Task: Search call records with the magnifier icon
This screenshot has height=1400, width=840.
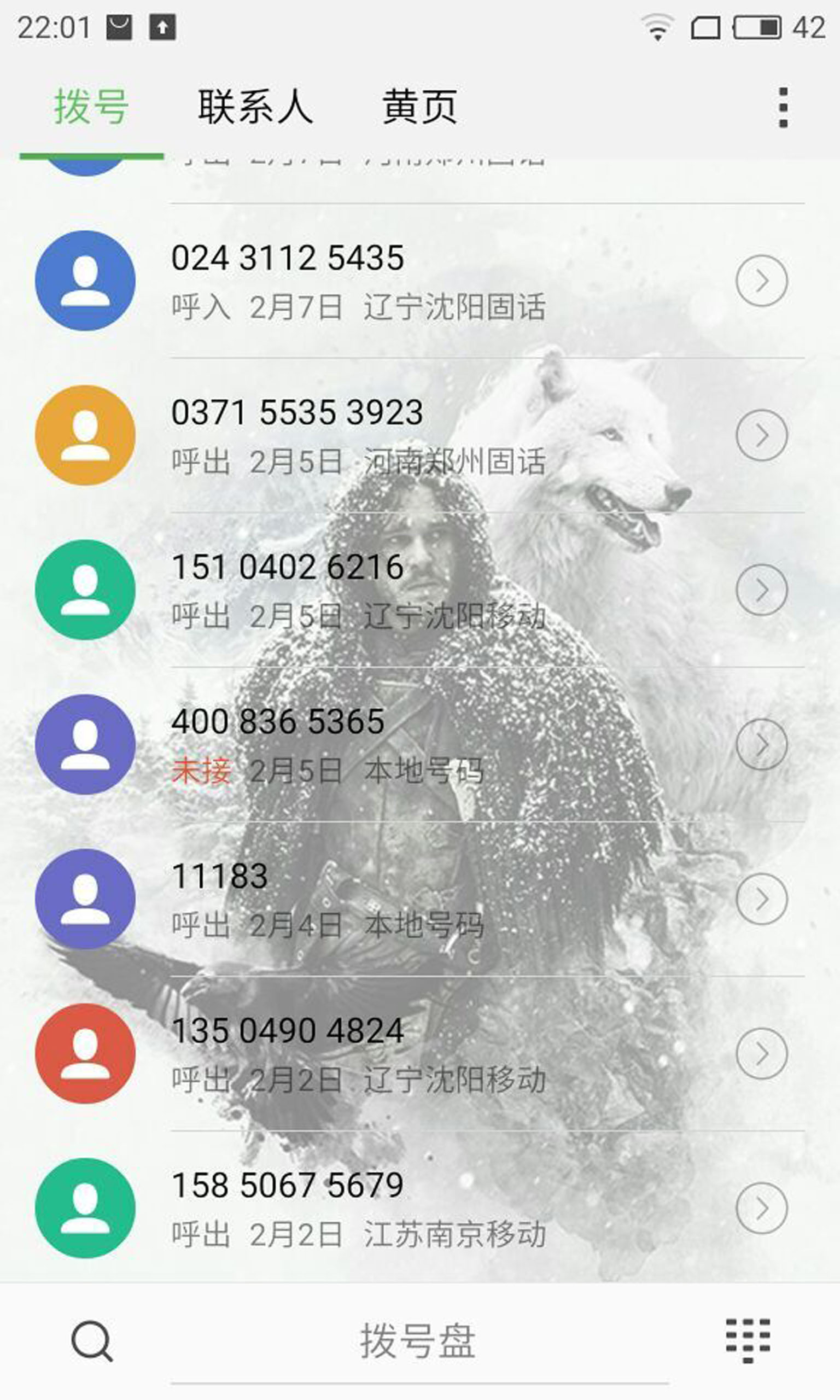Action: coord(92,1340)
